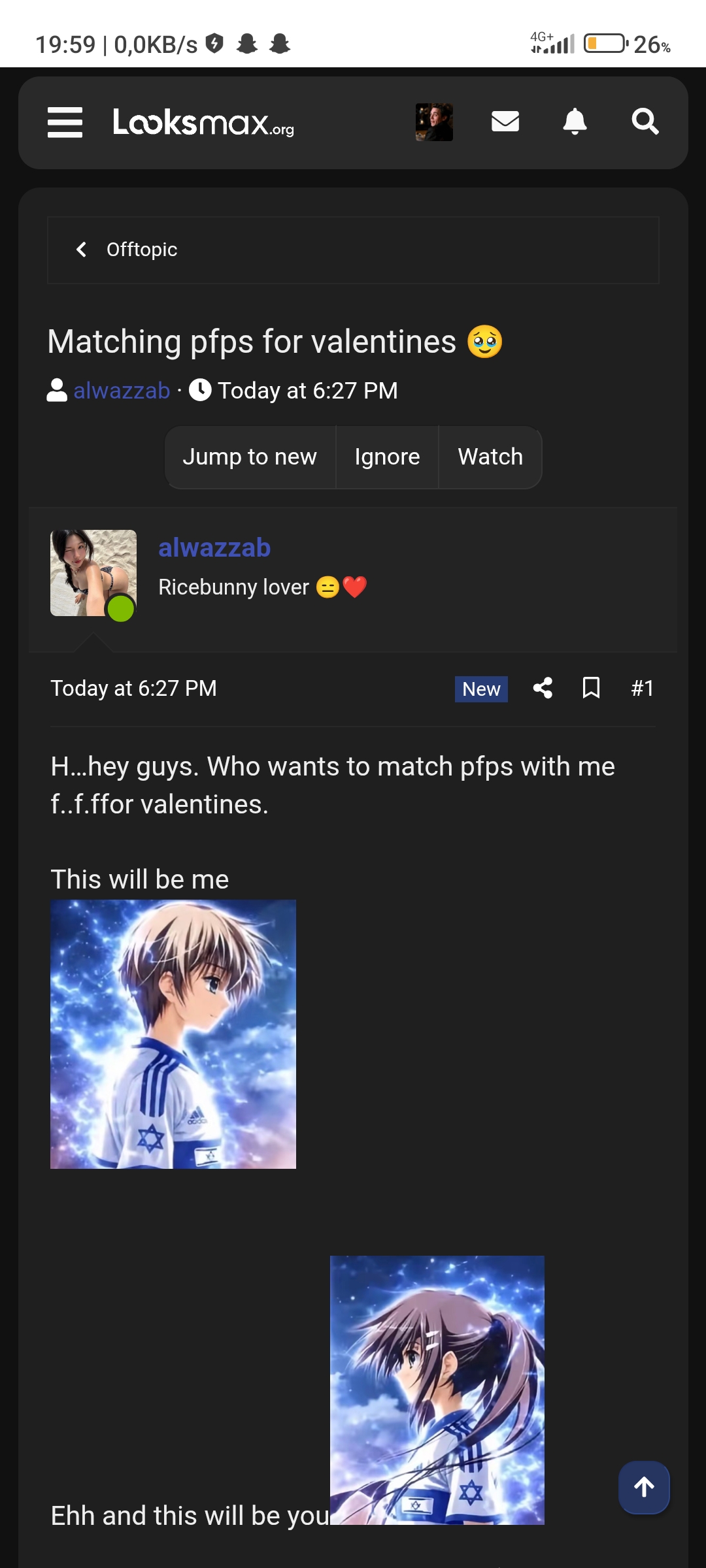Image resolution: width=706 pixels, height=1568 pixels.
Task: Open the hamburger navigation menu
Action: (64, 122)
